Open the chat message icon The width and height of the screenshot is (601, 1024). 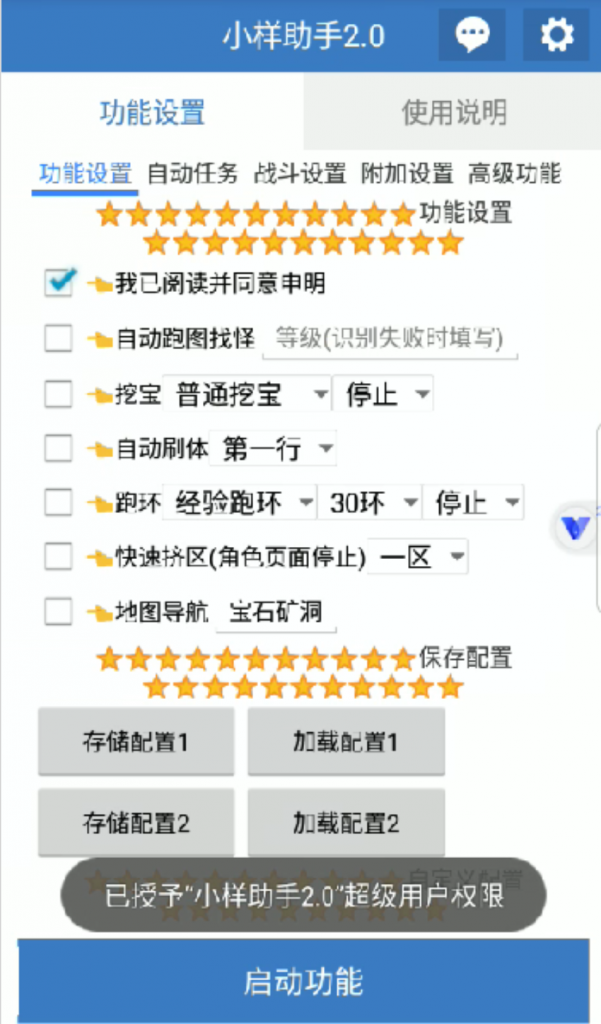point(472,36)
